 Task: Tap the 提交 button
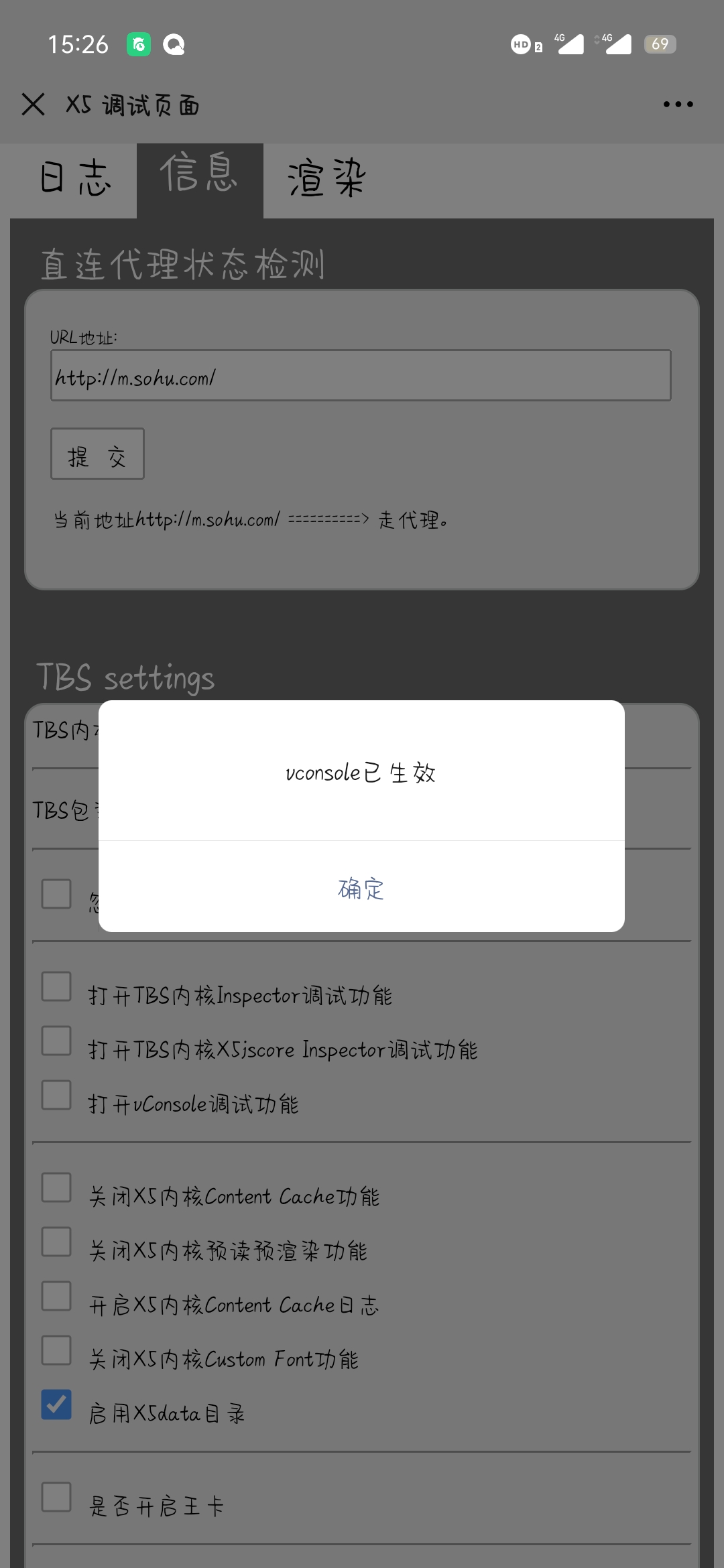pyautogui.click(x=97, y=454)
